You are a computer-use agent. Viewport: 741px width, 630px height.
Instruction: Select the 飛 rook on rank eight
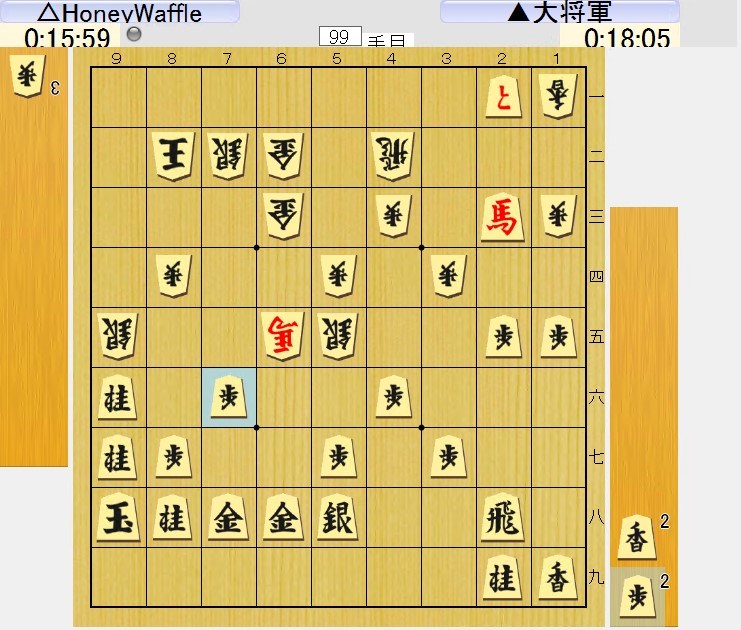click(x=503, y=518)
